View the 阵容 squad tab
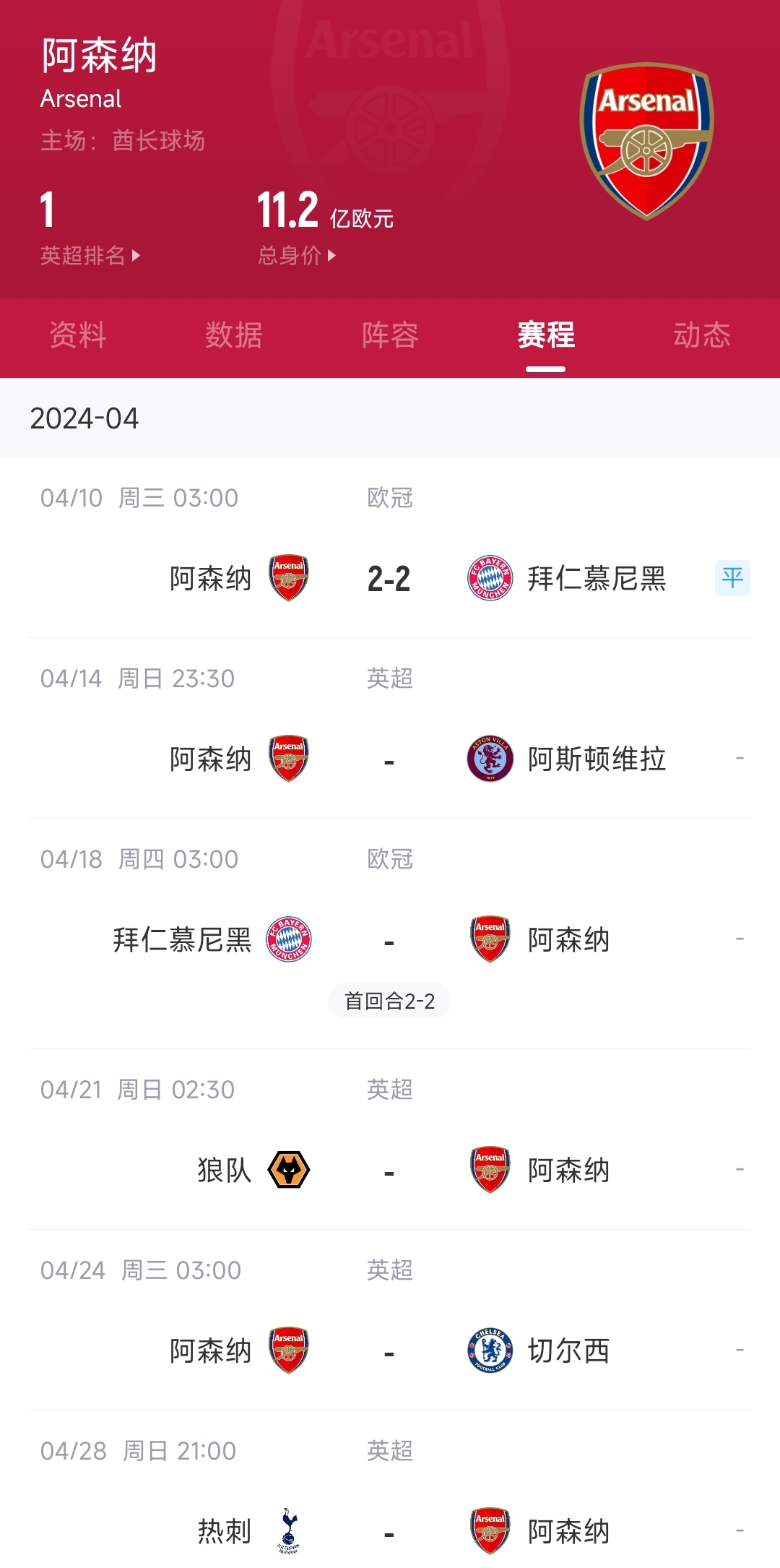The width and height of the screenshot is (780, 1568). pyautogui.click(x=390, y=335)
